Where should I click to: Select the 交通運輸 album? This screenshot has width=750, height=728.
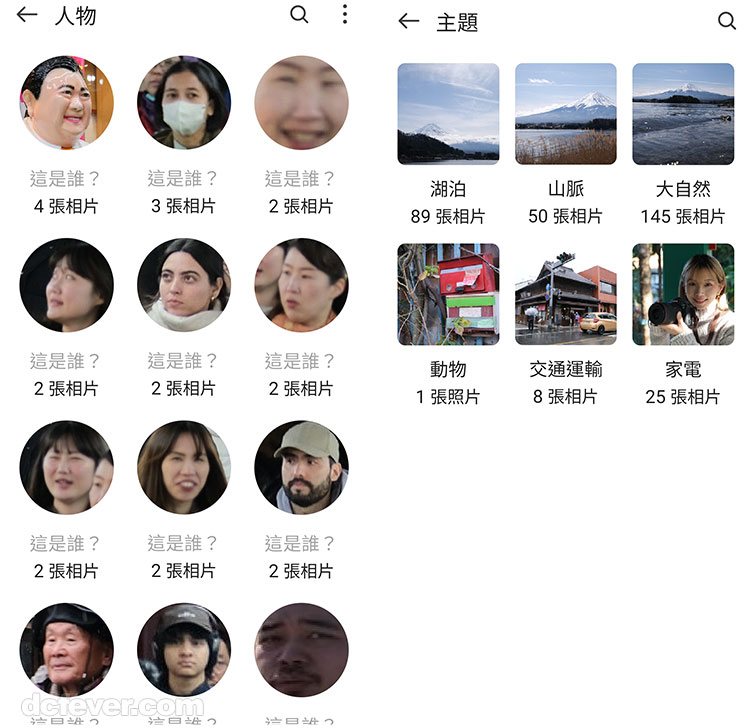566,294
